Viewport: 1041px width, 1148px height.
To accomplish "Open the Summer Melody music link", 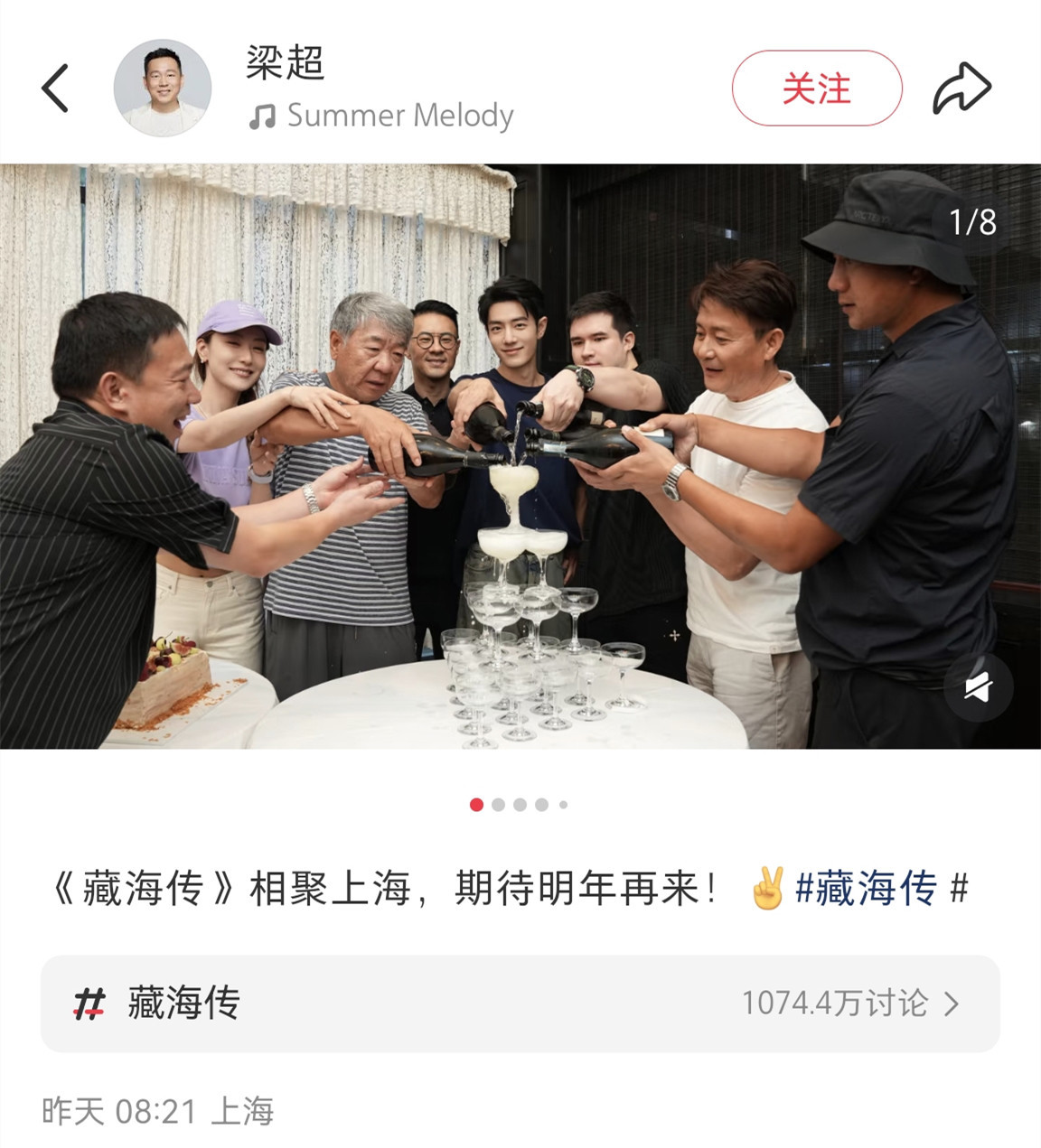I will 383,117.
